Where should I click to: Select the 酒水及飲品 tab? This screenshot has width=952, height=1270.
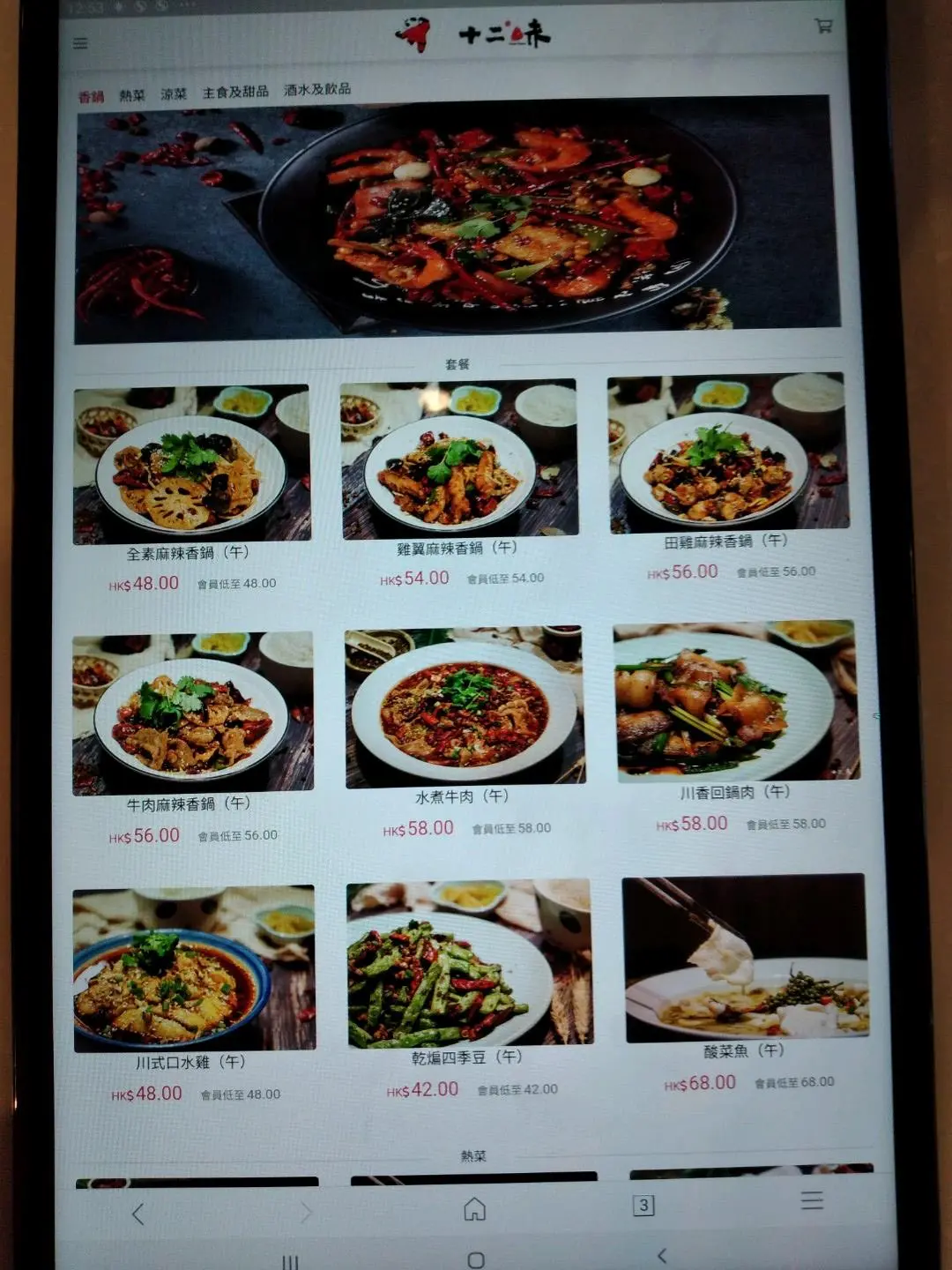317,89
